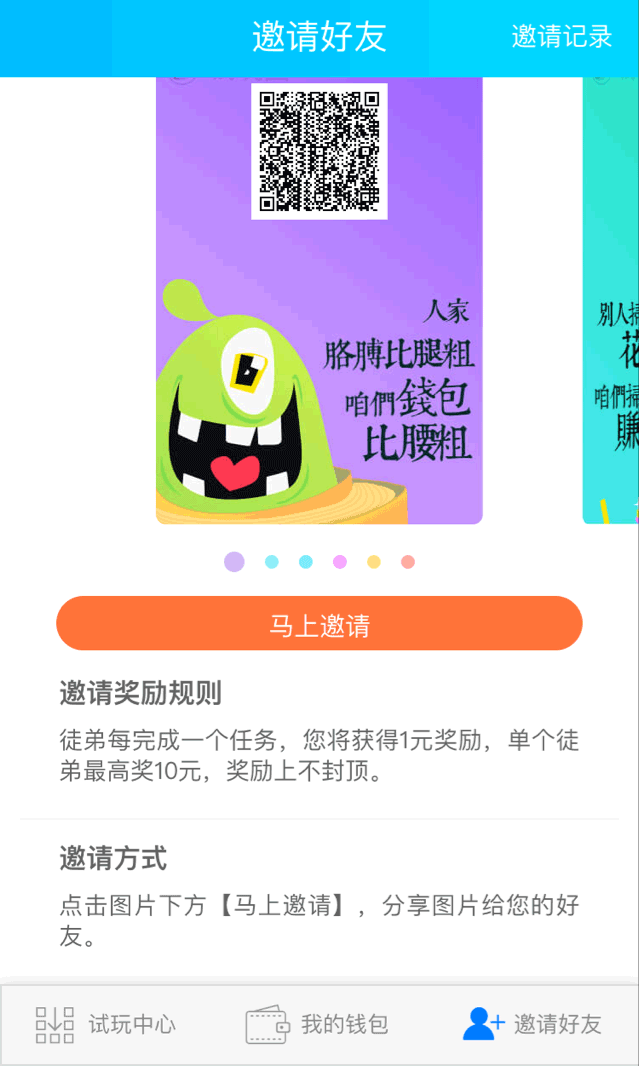Select the 邀请好友 tab
This screenshot has height=1066, width=639.
(532, 1025)
